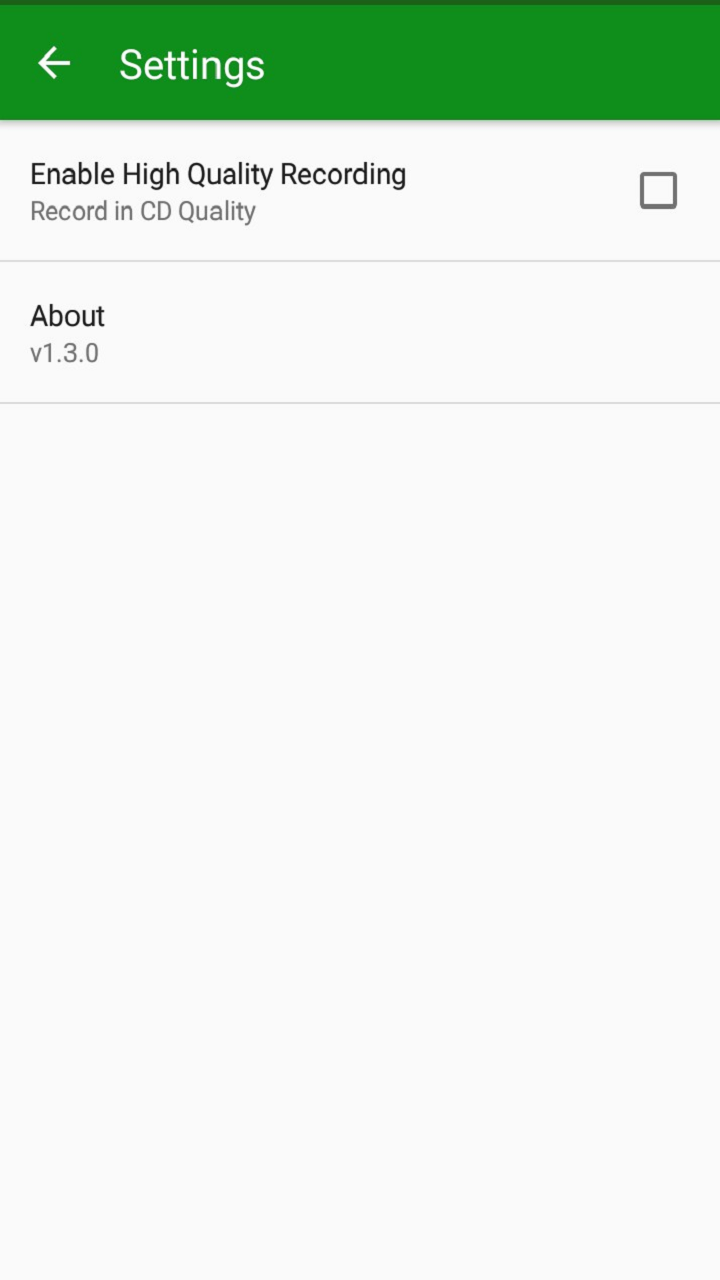The image size is (720, 1280).
Task: Select the back navigation icon beside Settings
Action: tap(53, 62)
